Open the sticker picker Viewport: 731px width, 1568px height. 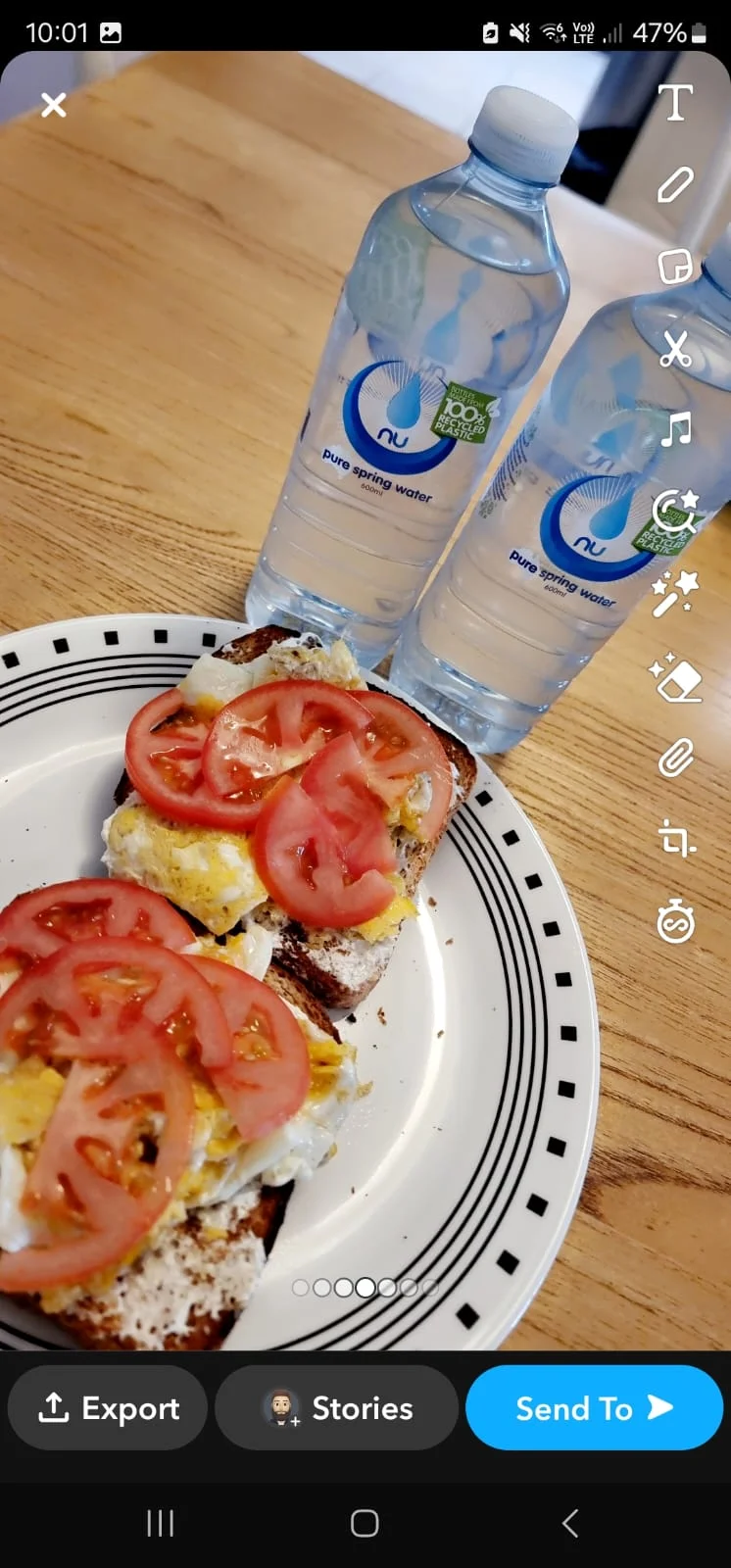coord(675,266)
